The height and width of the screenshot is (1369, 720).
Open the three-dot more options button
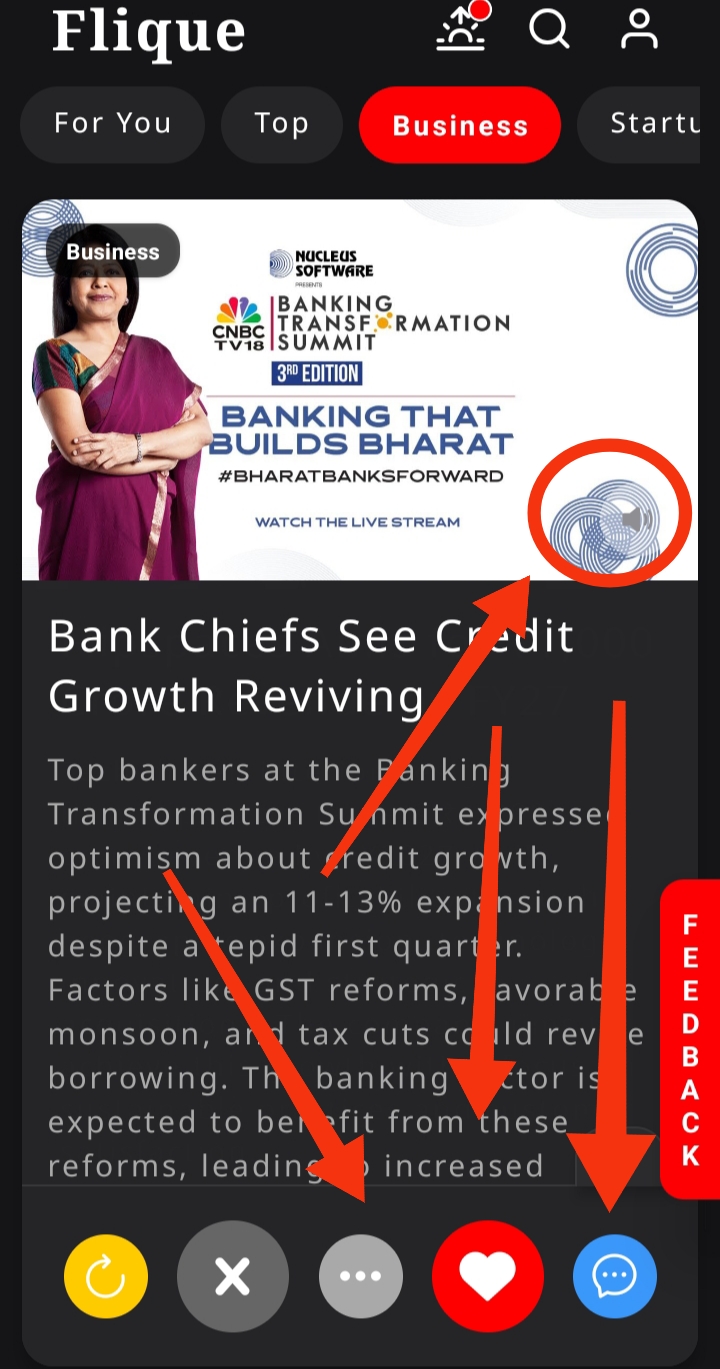point(360,1277)
